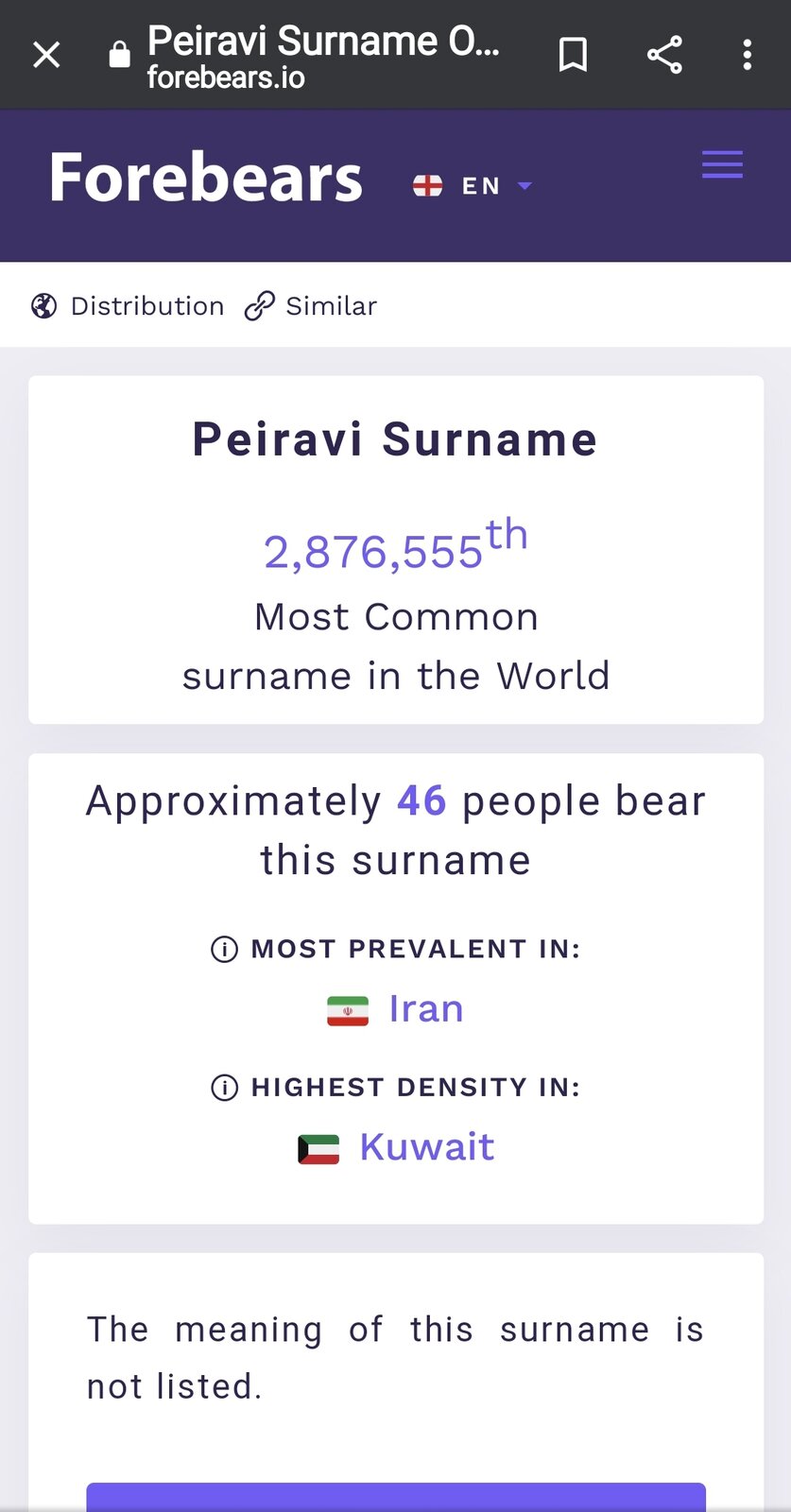Image resolution: width=791 pixels, height=1512 pixels.
Task: Open the browser overflow menu
Action: click(747, 55)
